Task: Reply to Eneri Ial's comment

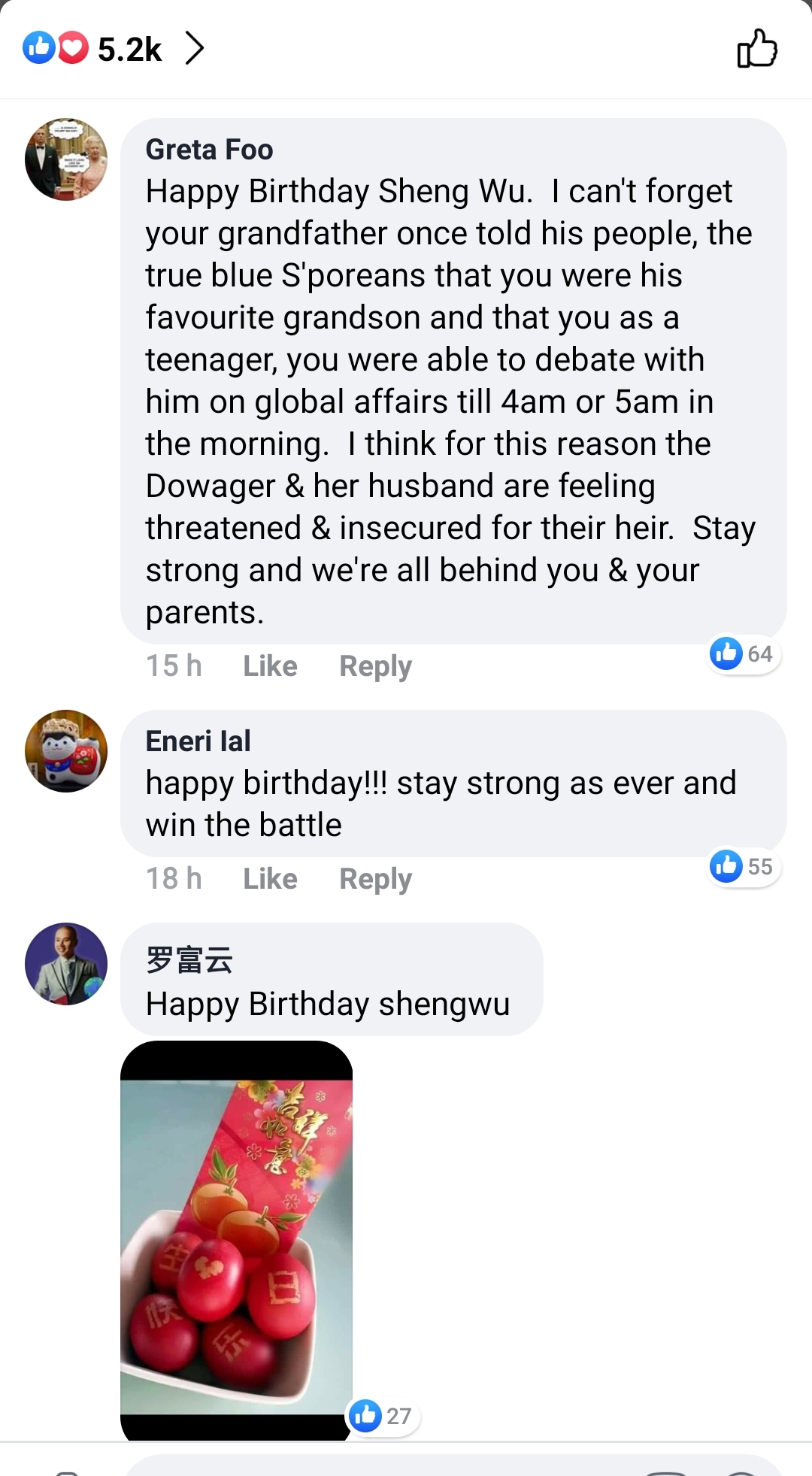Action: (375, 879)
